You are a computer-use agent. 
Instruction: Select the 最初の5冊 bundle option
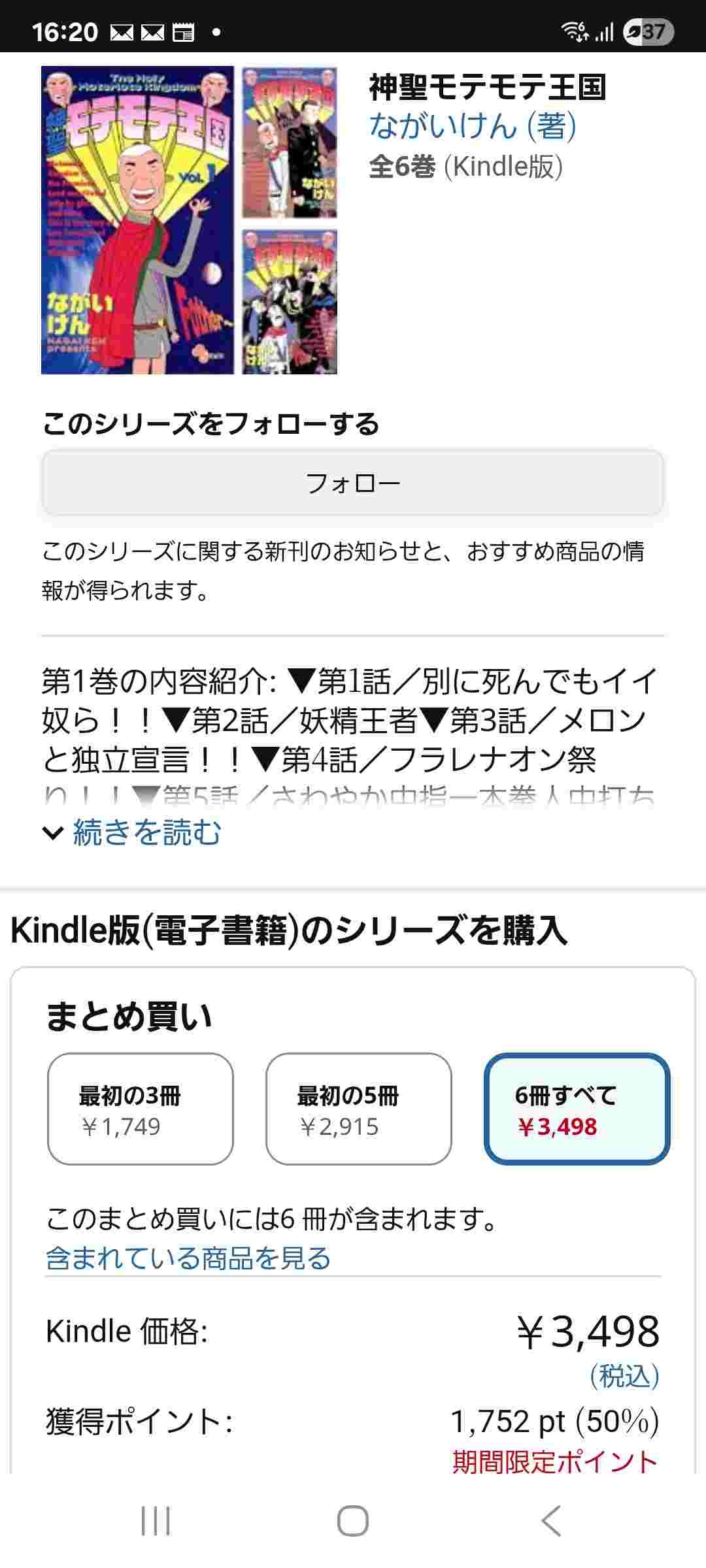pyautogui.click(x=358, y=1109)
